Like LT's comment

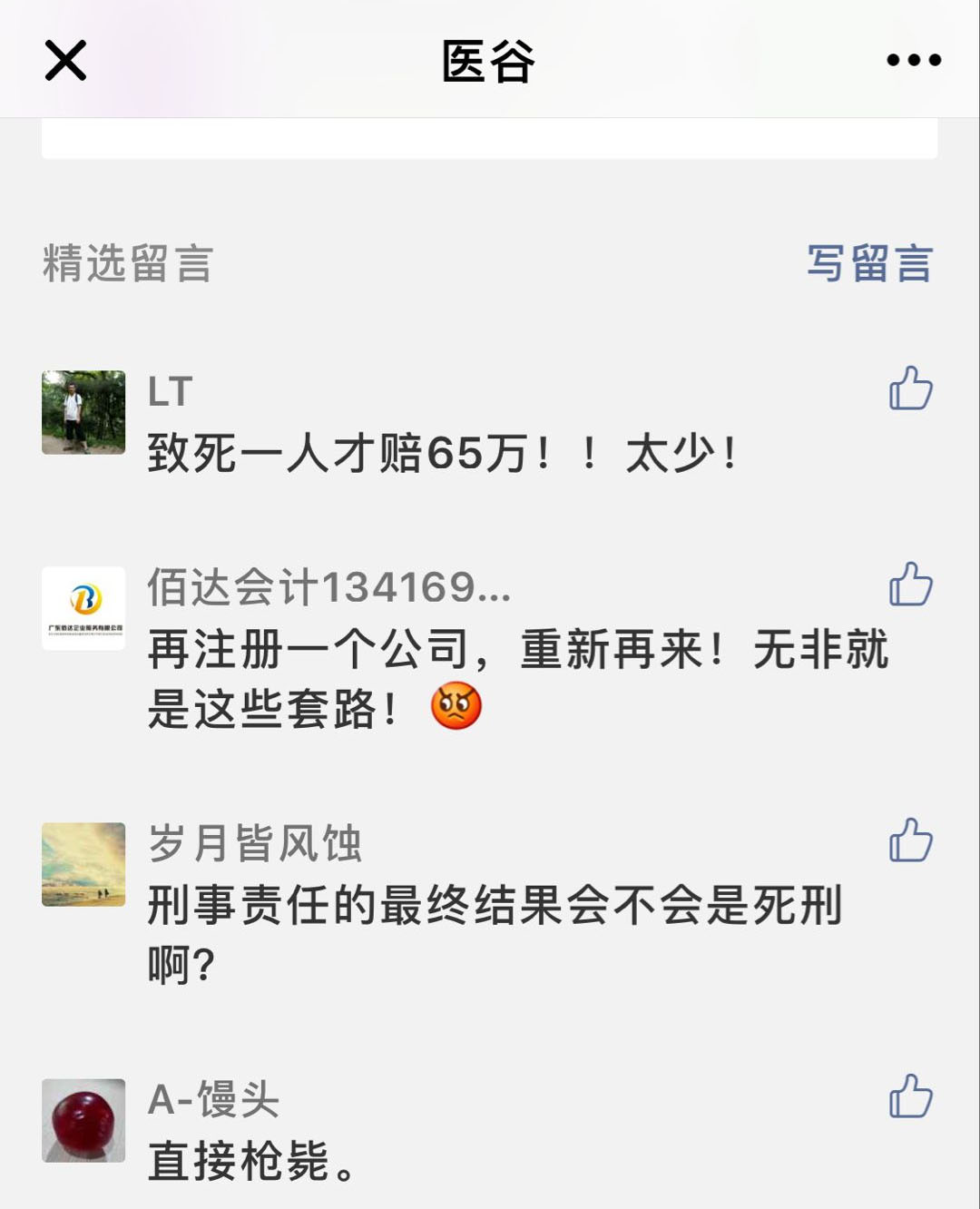pos(910,388)
